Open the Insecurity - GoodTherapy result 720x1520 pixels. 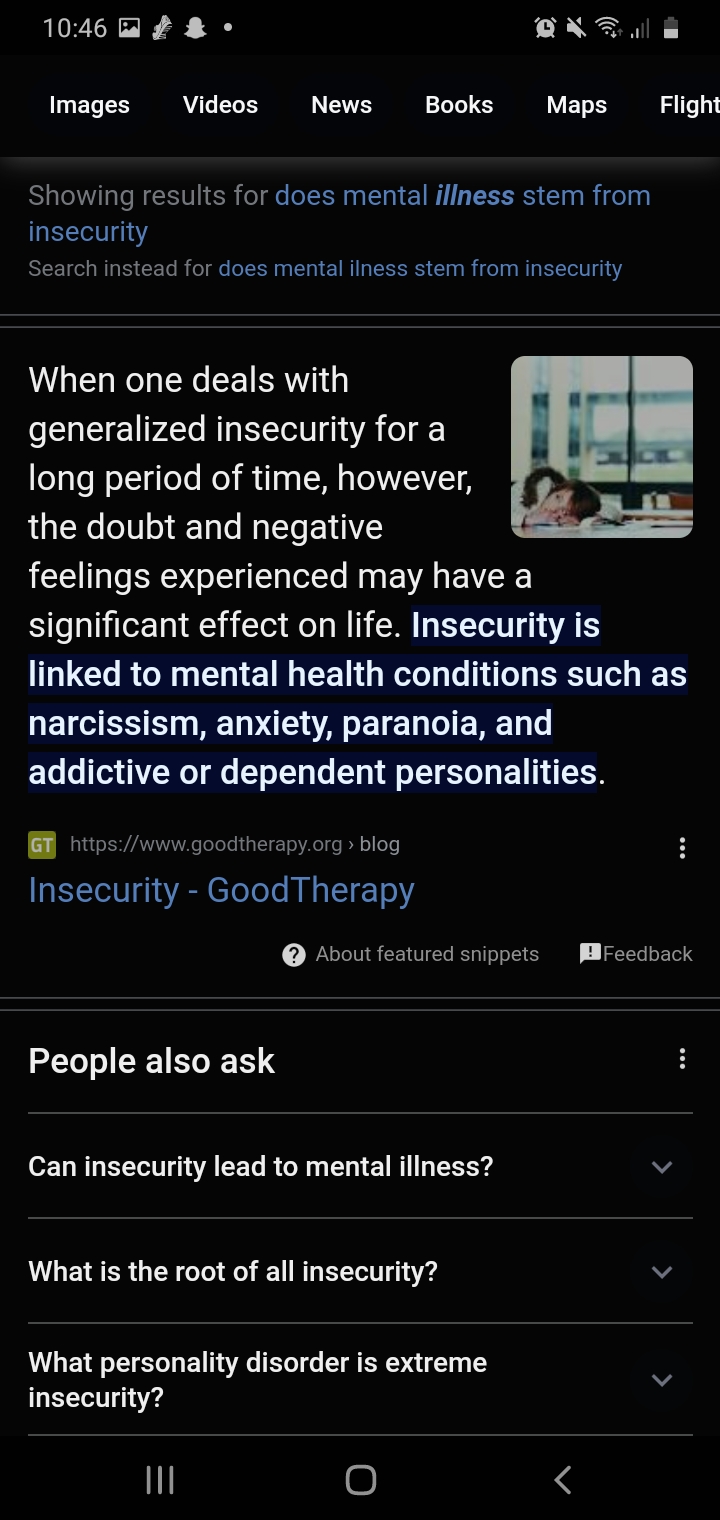point(222,890)
